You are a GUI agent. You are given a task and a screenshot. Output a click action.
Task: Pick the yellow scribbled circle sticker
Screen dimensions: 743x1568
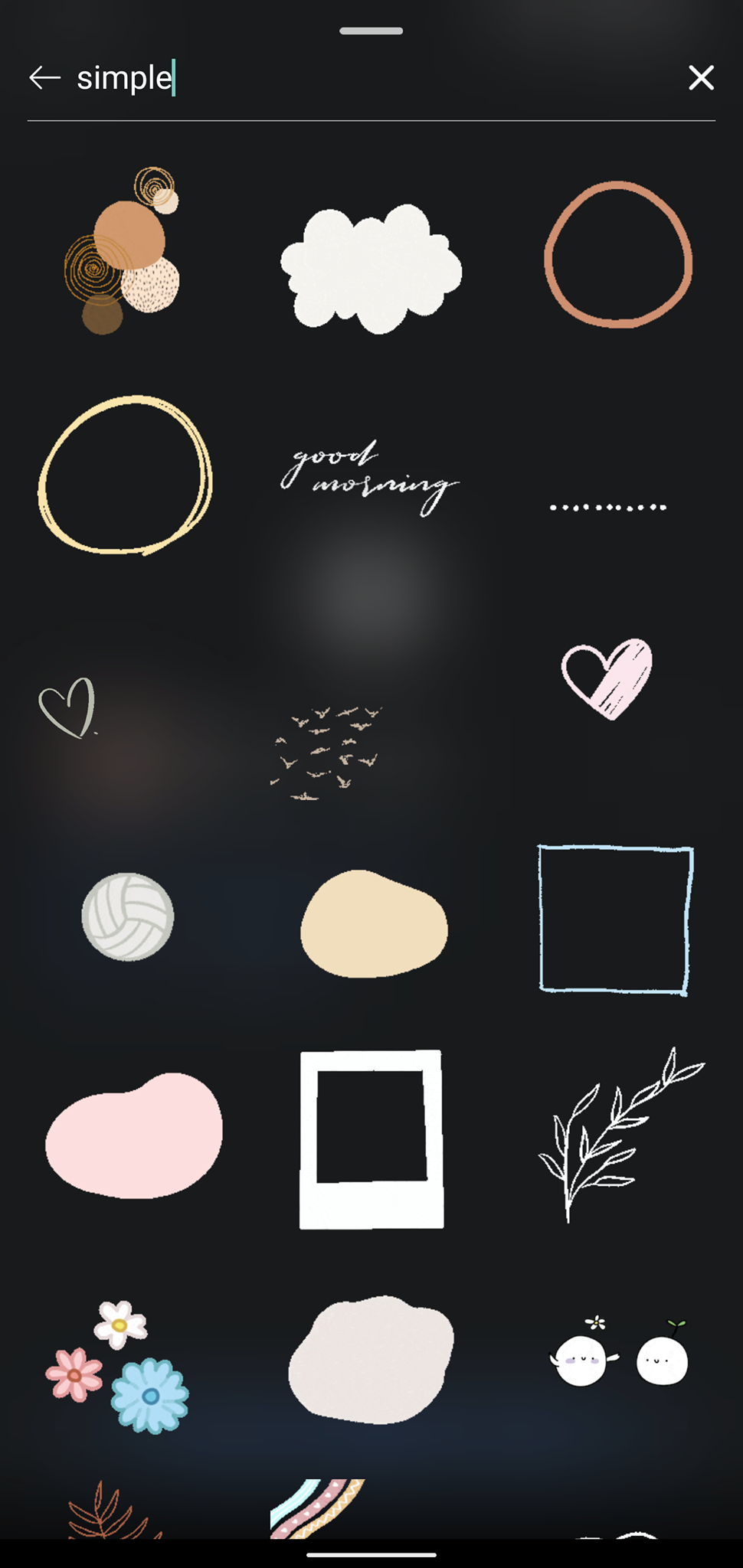click(125, 475)
